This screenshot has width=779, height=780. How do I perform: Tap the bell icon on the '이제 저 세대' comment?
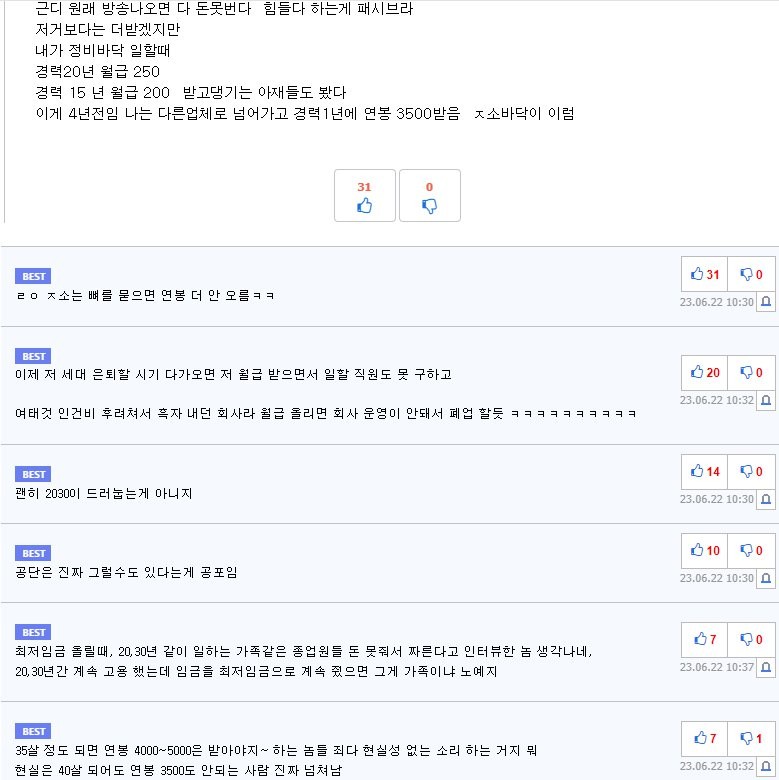(766, 399)
